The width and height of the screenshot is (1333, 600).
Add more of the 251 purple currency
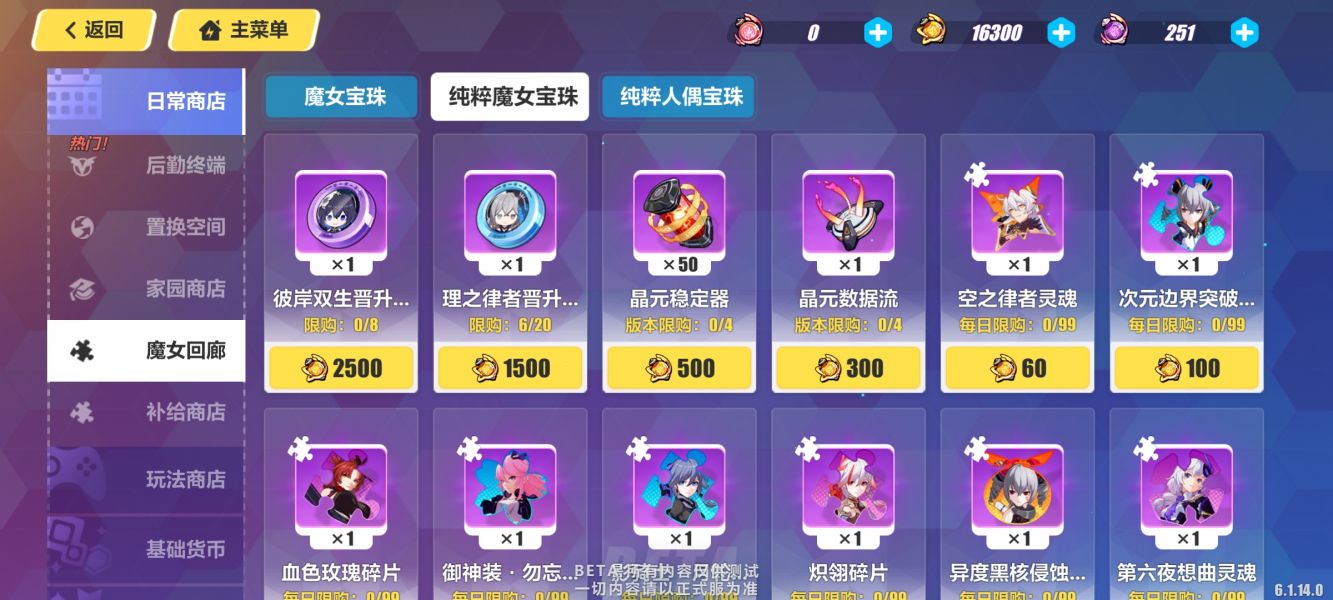pos(1244,33)
